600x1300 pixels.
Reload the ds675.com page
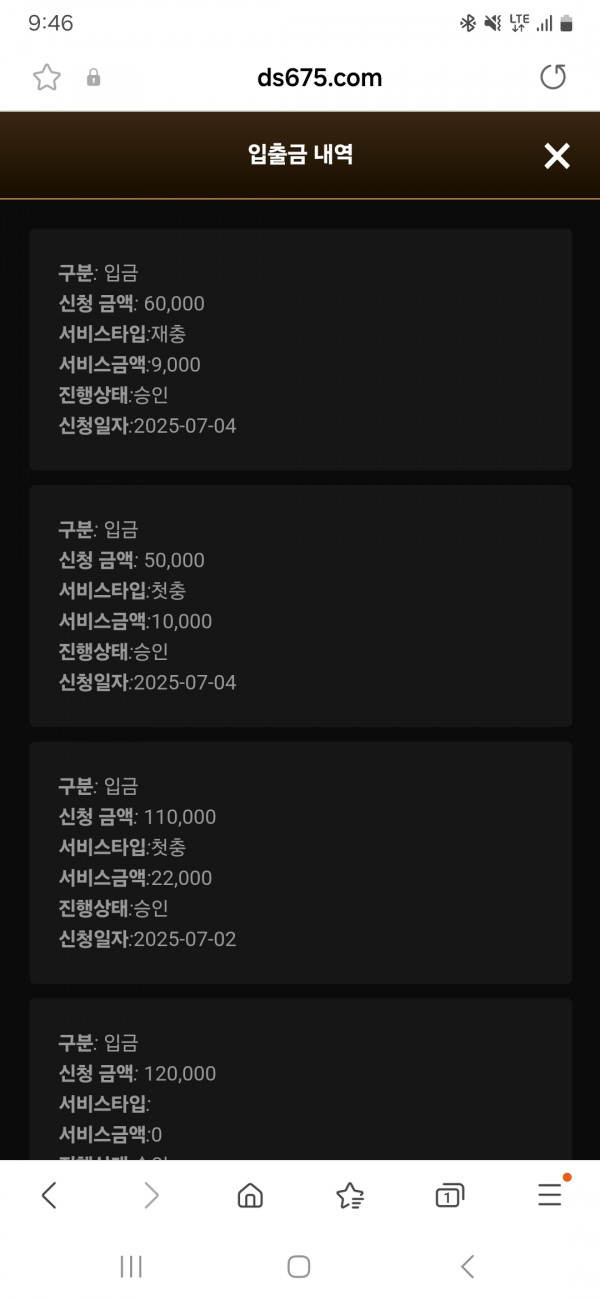pyautogui.click(x=553, y=77)
